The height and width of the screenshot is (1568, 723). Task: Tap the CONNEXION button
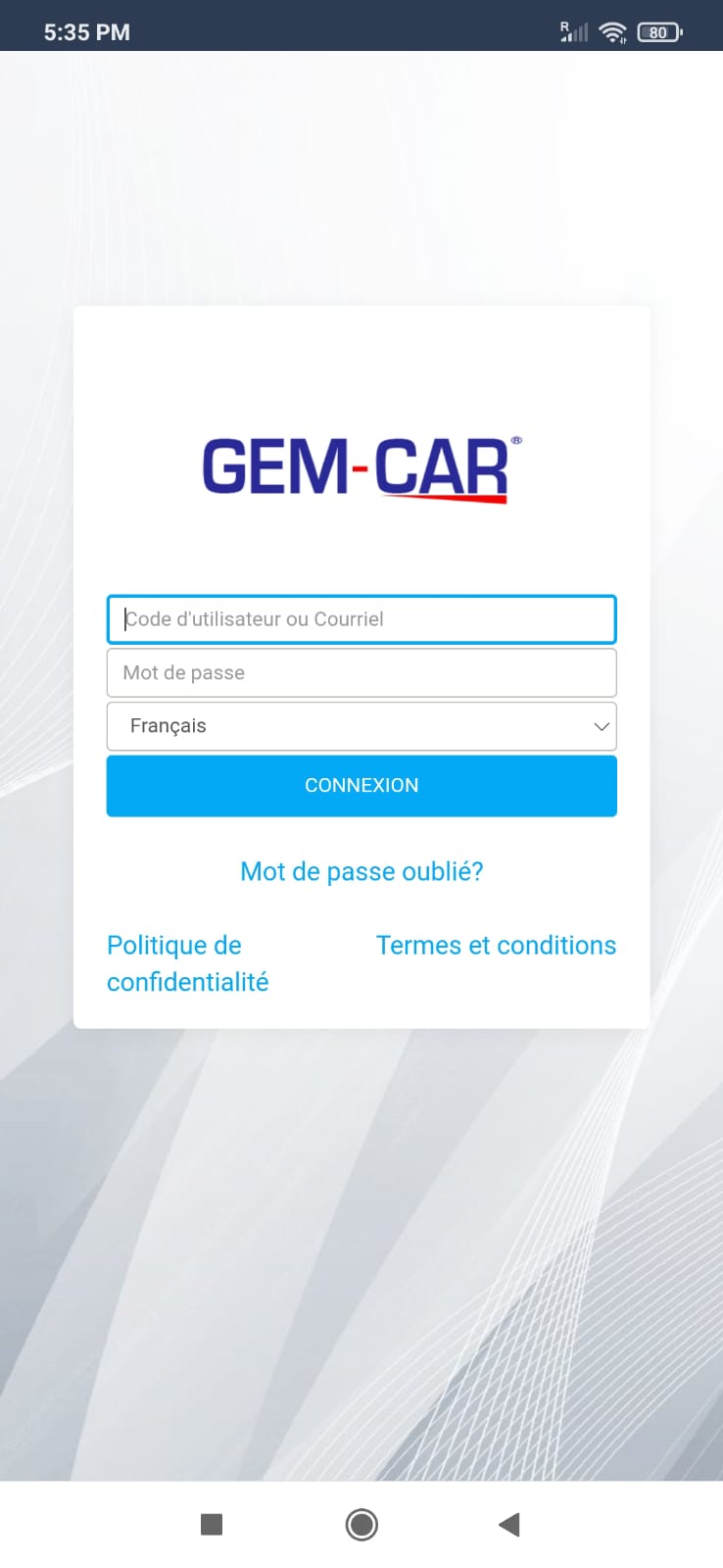pos(361,785)
